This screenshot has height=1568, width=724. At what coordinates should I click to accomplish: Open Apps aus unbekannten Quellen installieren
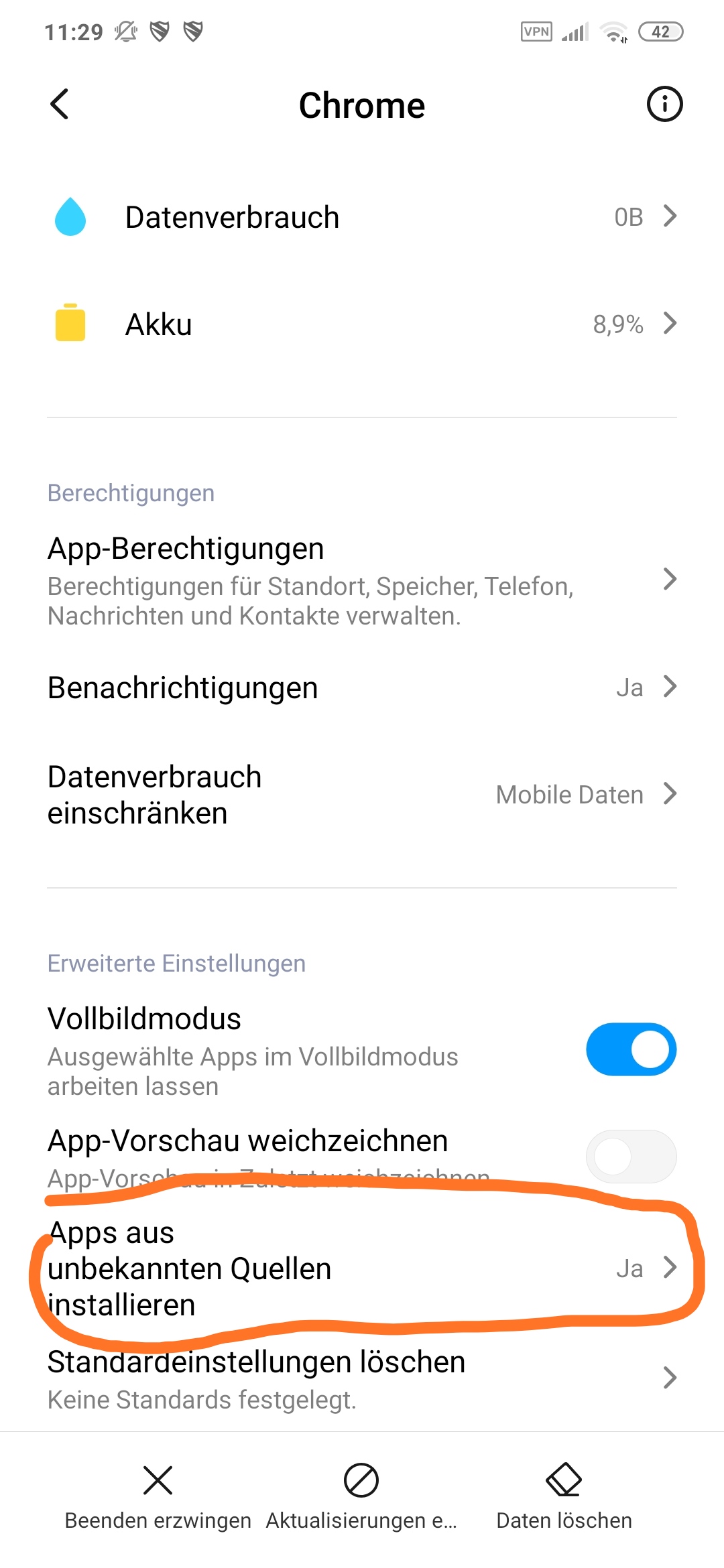[x=362, y=1268]
